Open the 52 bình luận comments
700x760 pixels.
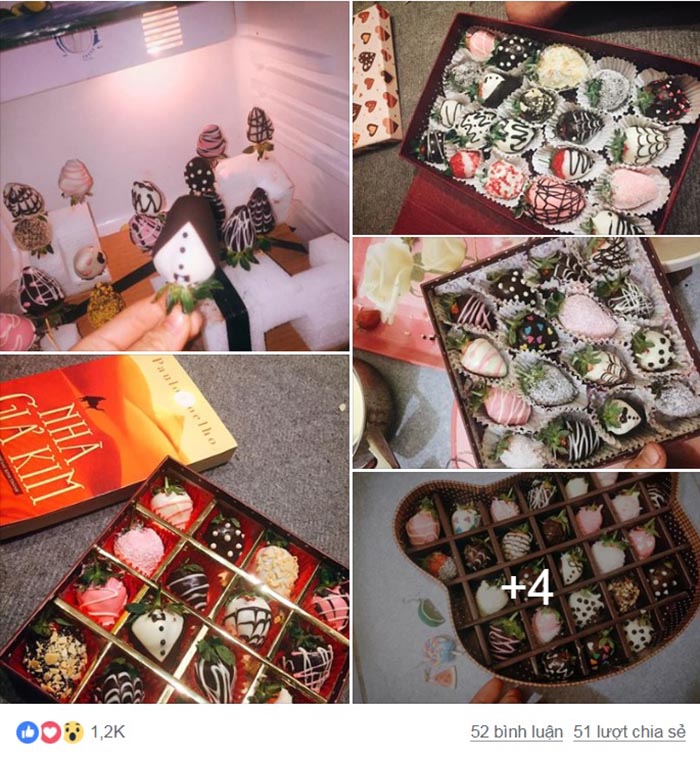[516, 732]
